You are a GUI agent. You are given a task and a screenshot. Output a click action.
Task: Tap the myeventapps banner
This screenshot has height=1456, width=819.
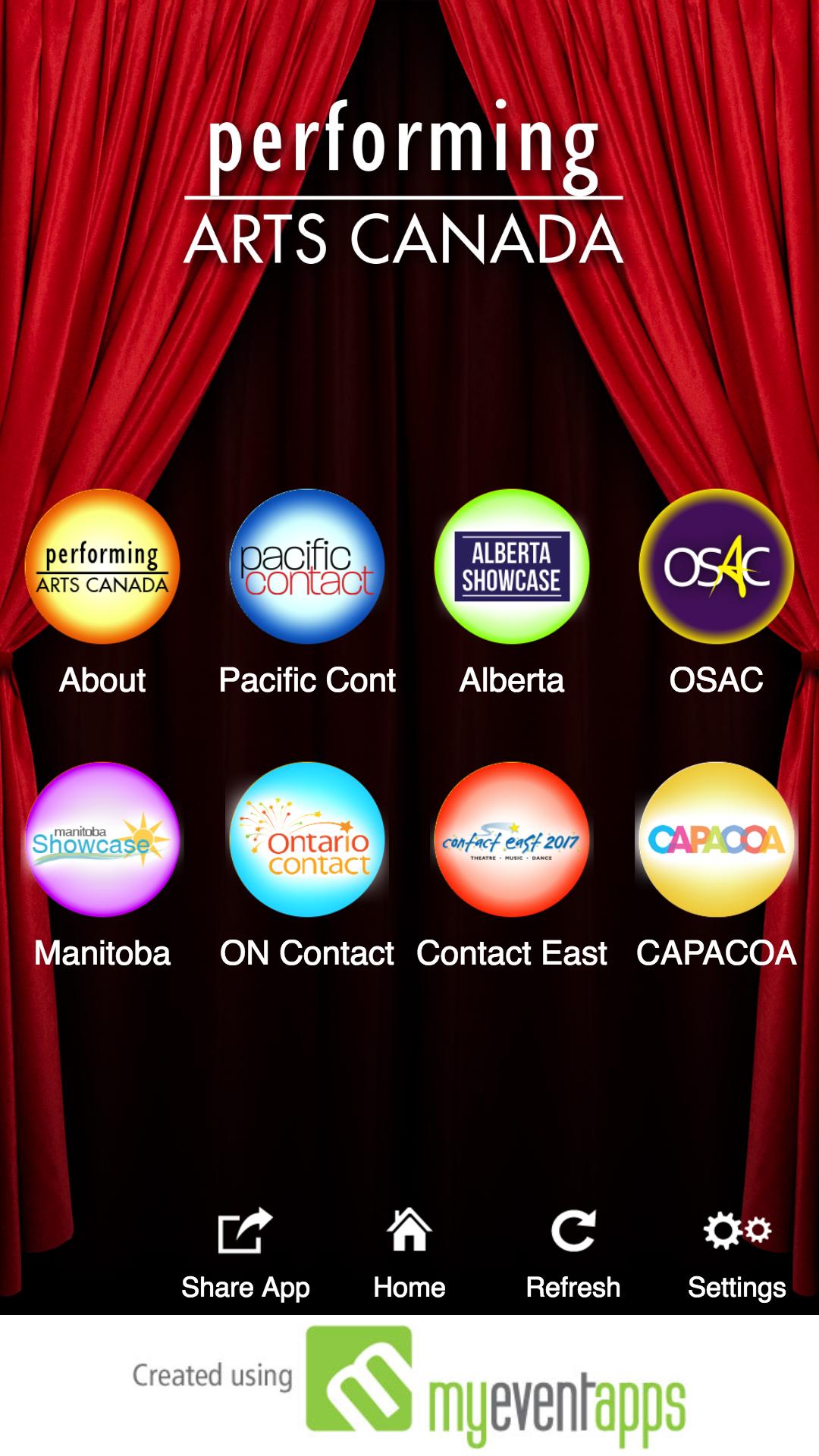click(409, 1386)
